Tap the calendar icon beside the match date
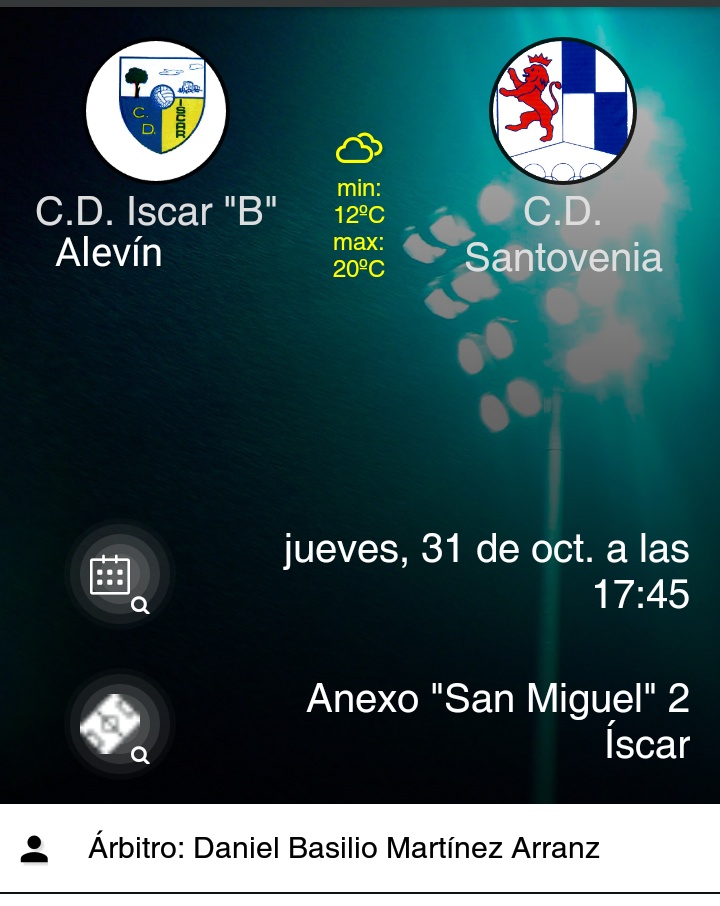Image resolution: width=720 pixels, height=906 pixels. 116,577
